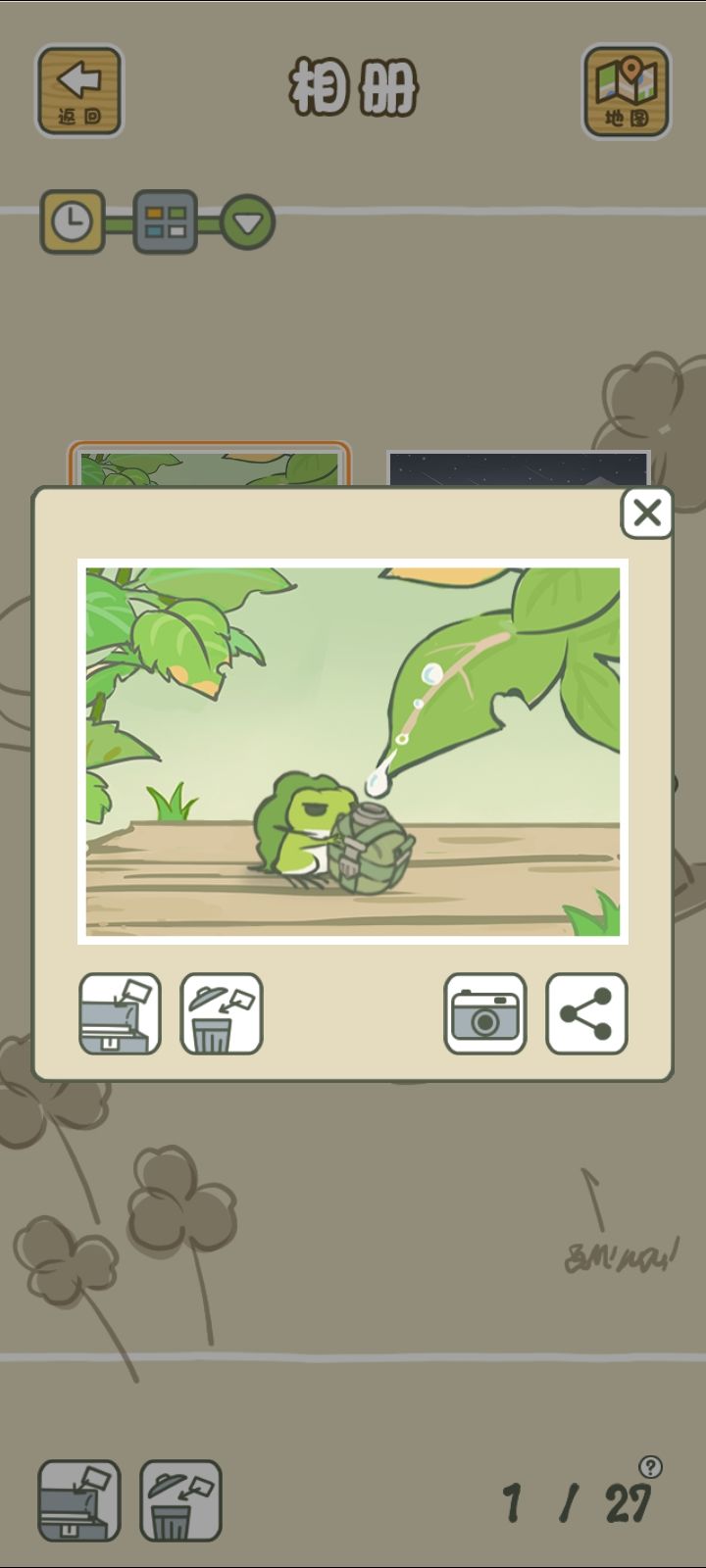Select the grid category view icon
This screenshot has height=1568, width=706.
click(x=165, y=222)
